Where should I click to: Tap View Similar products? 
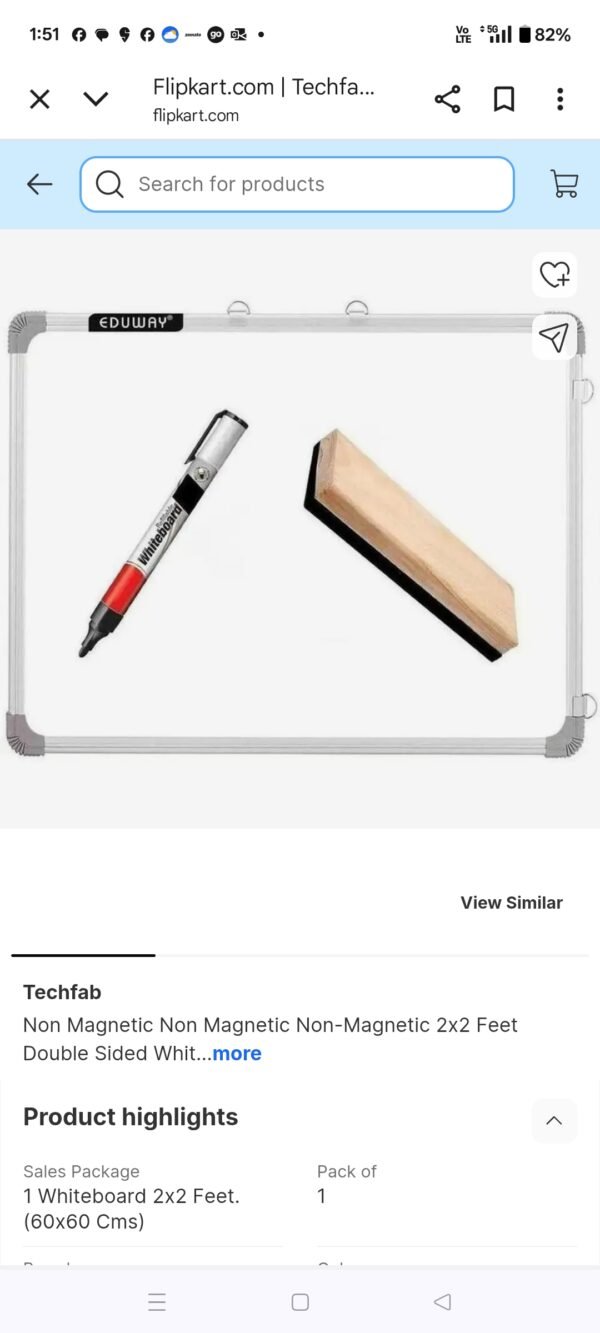coord(511,902)
